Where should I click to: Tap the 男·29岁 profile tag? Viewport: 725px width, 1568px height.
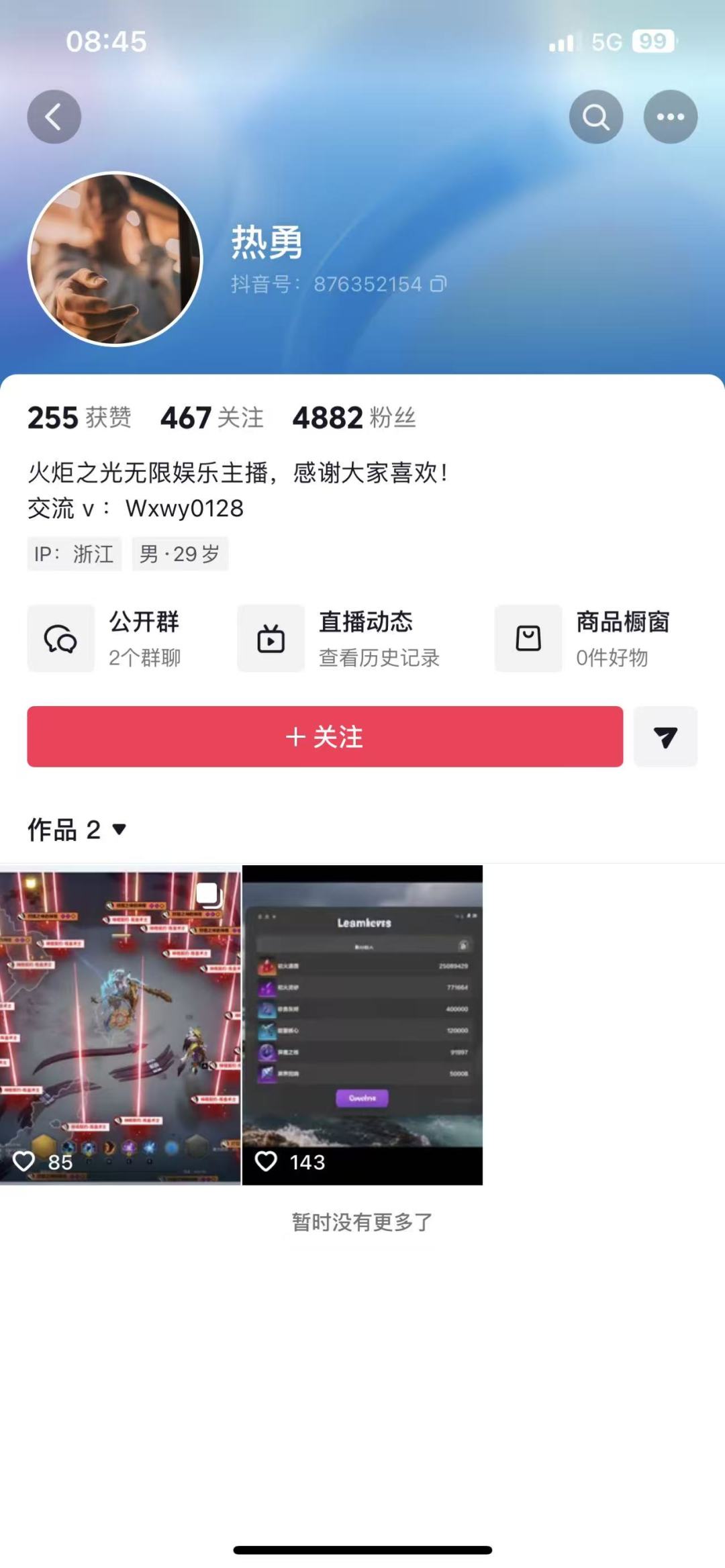[180, 554]
